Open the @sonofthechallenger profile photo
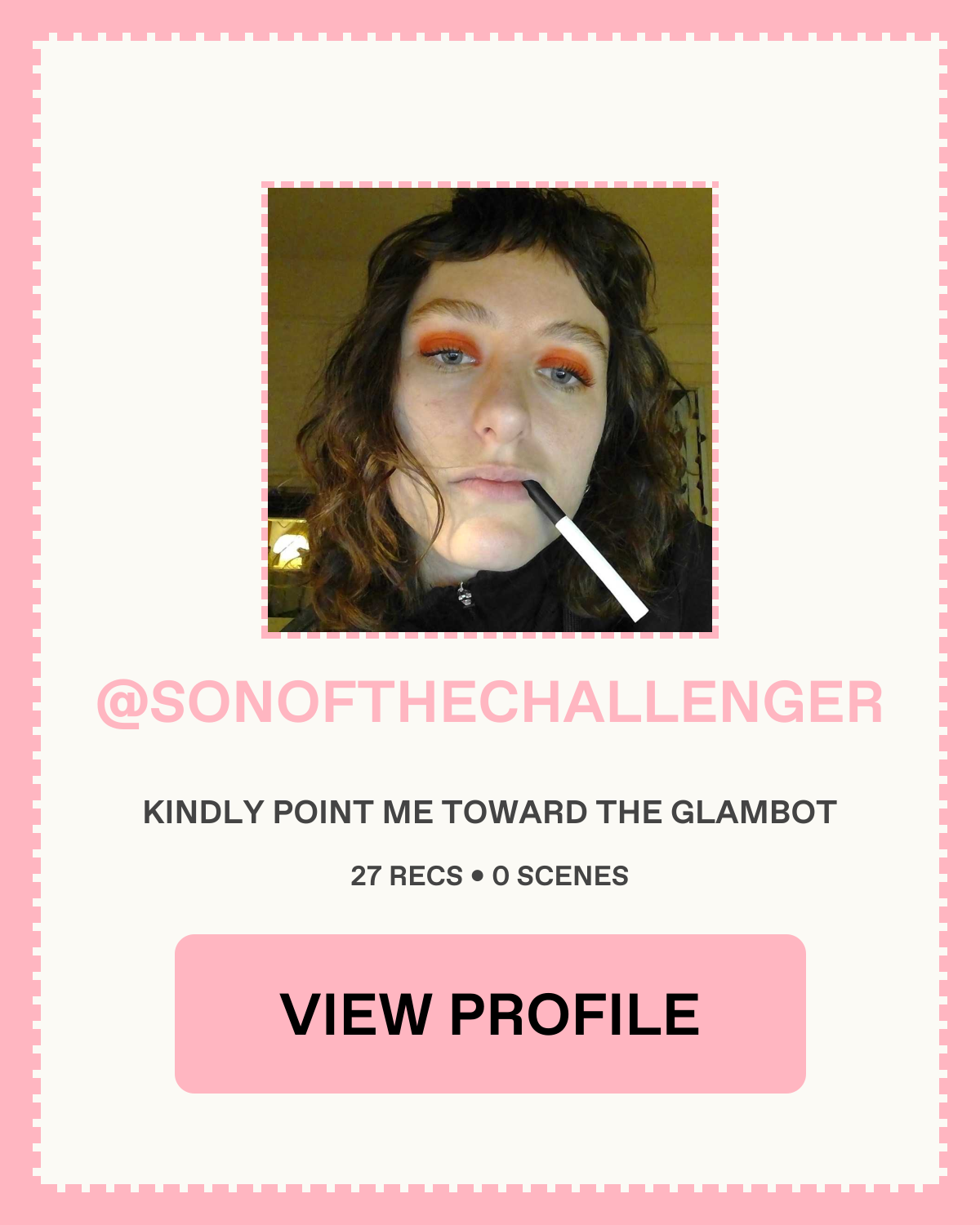The width and height of the screenshot is (980, 1225). (x=490, y=409)
